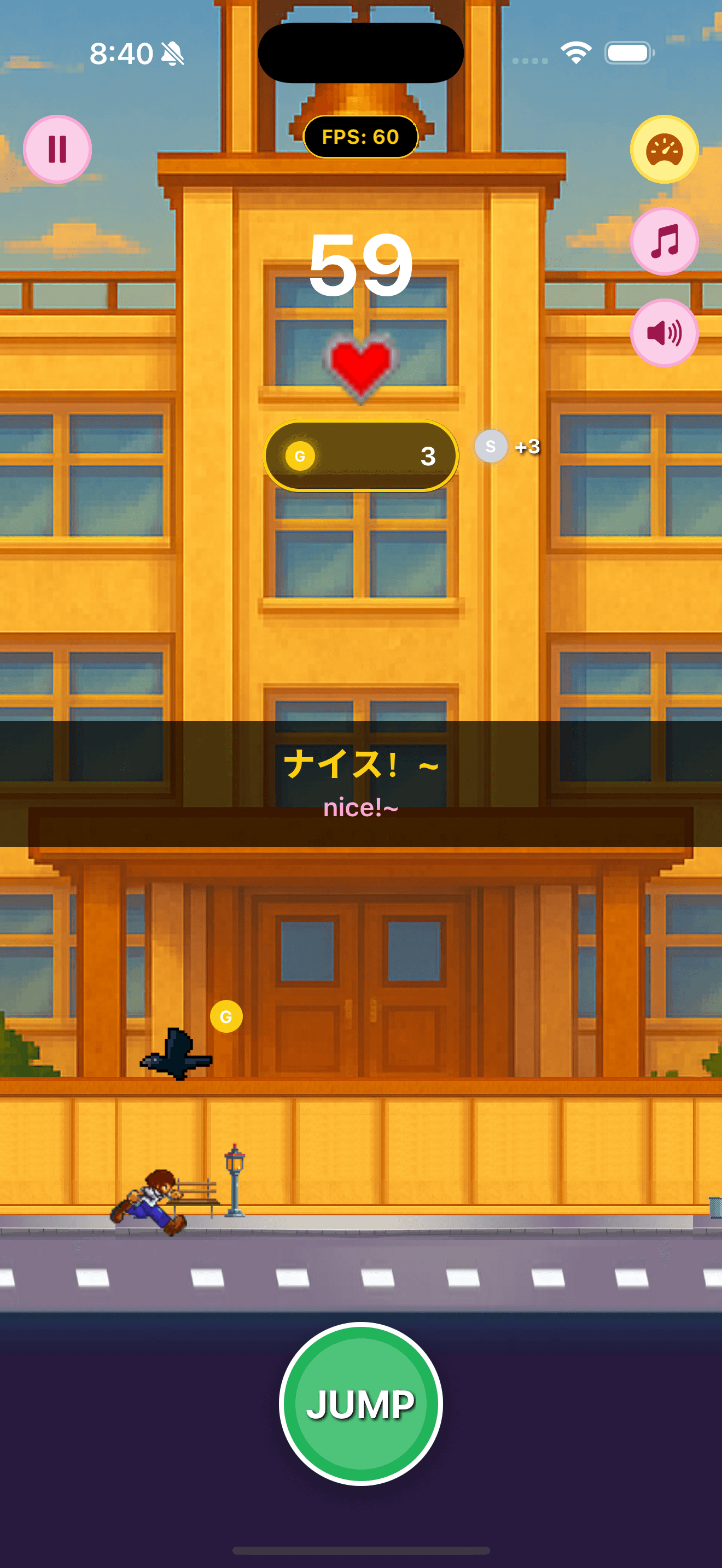
Task: Tap the speedometer performance icon
Action: pos(663,149)
